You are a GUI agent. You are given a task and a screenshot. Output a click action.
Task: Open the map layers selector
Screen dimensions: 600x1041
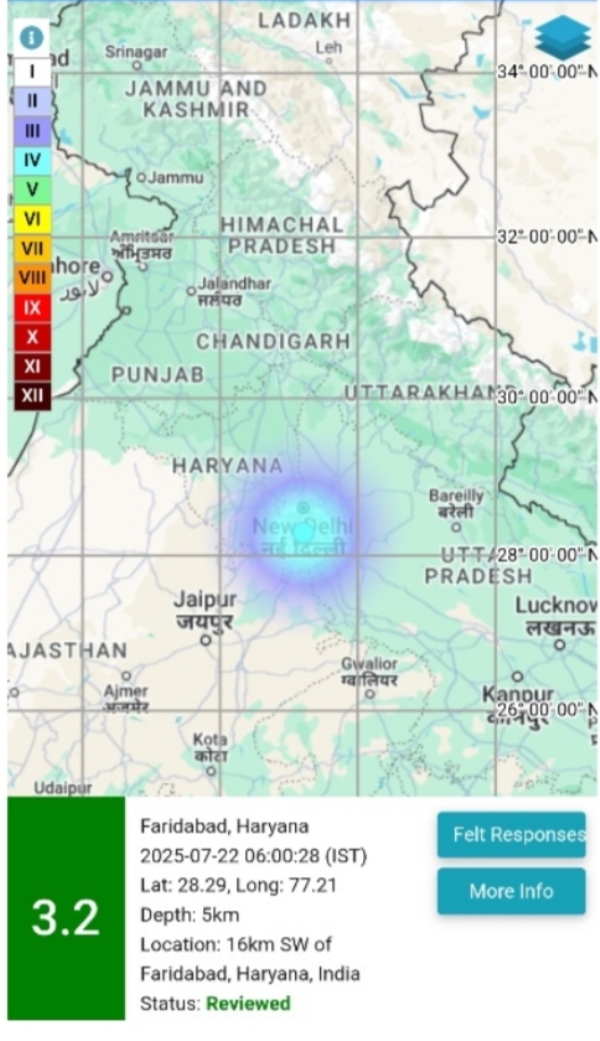[x=563, y=37]
